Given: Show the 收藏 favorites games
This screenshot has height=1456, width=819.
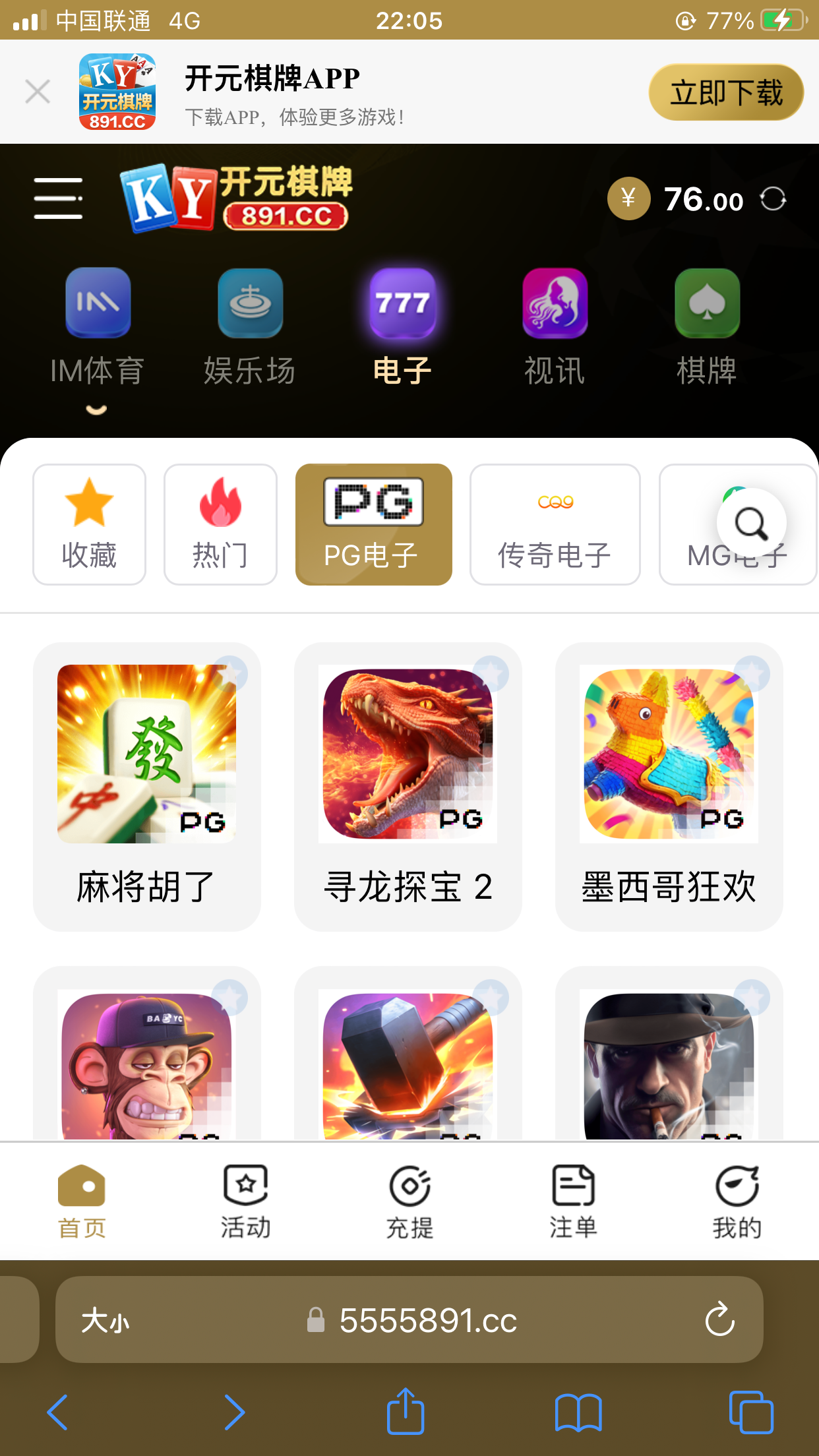Looking at the screenshot, I should [x=89, y=524].
